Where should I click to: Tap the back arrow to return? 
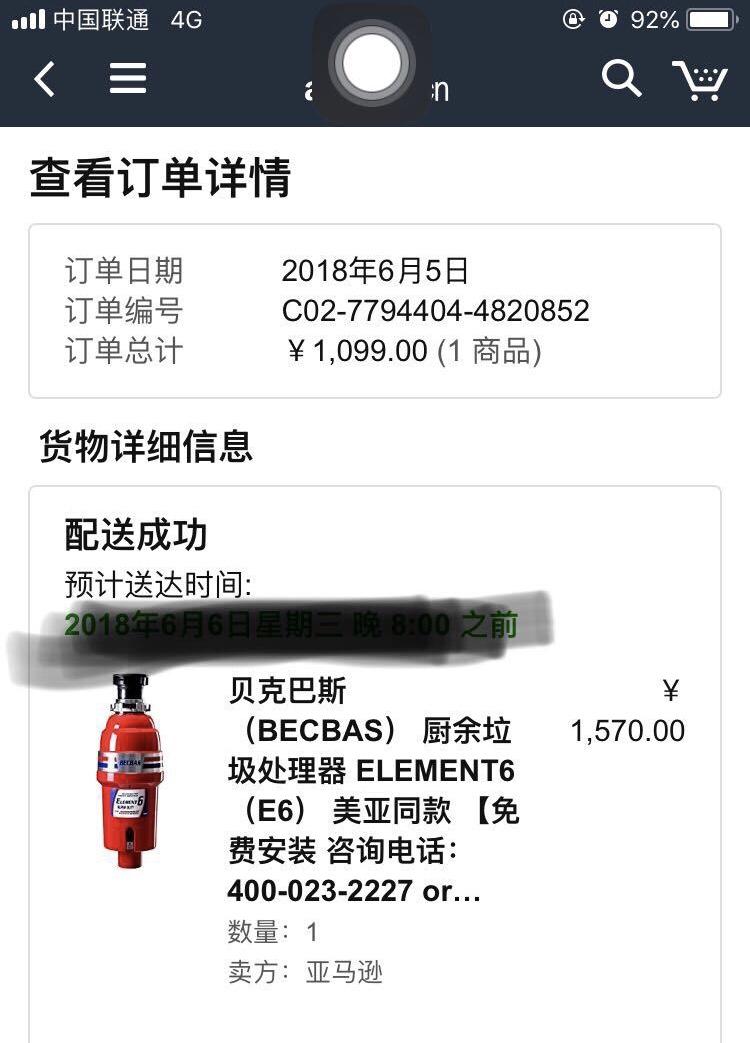[44, 78]
